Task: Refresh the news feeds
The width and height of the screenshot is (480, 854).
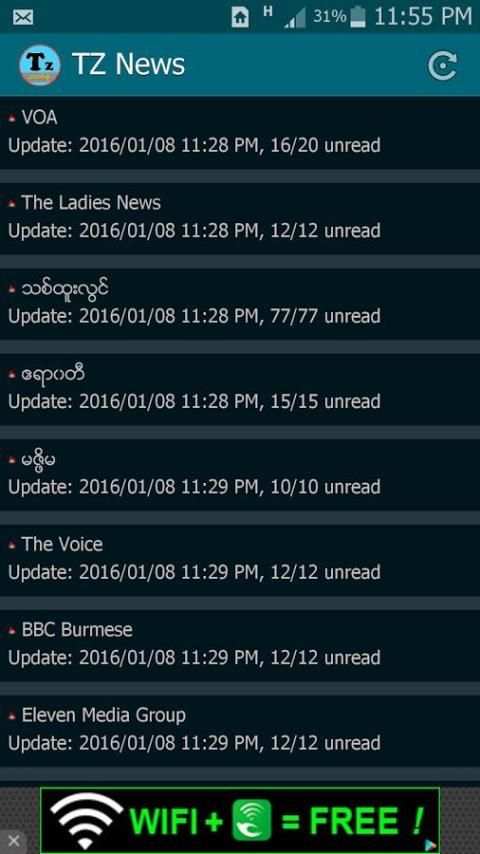Action: (x=442, y=66)
